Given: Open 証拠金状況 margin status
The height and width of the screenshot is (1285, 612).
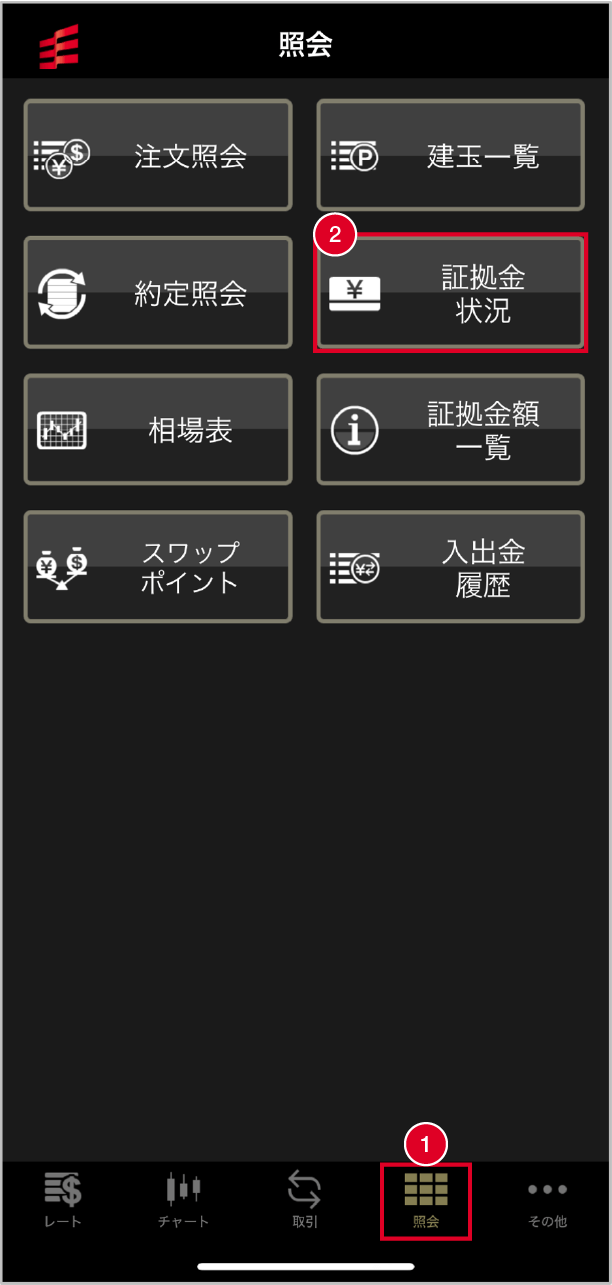Looking at the screenshot, I should (x=451, y=293).
